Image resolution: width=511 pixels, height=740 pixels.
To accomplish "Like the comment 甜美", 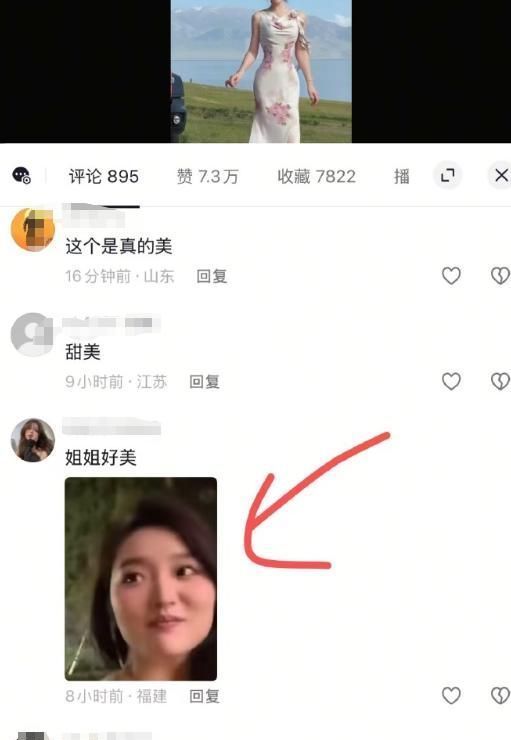I will click(451, 381).
